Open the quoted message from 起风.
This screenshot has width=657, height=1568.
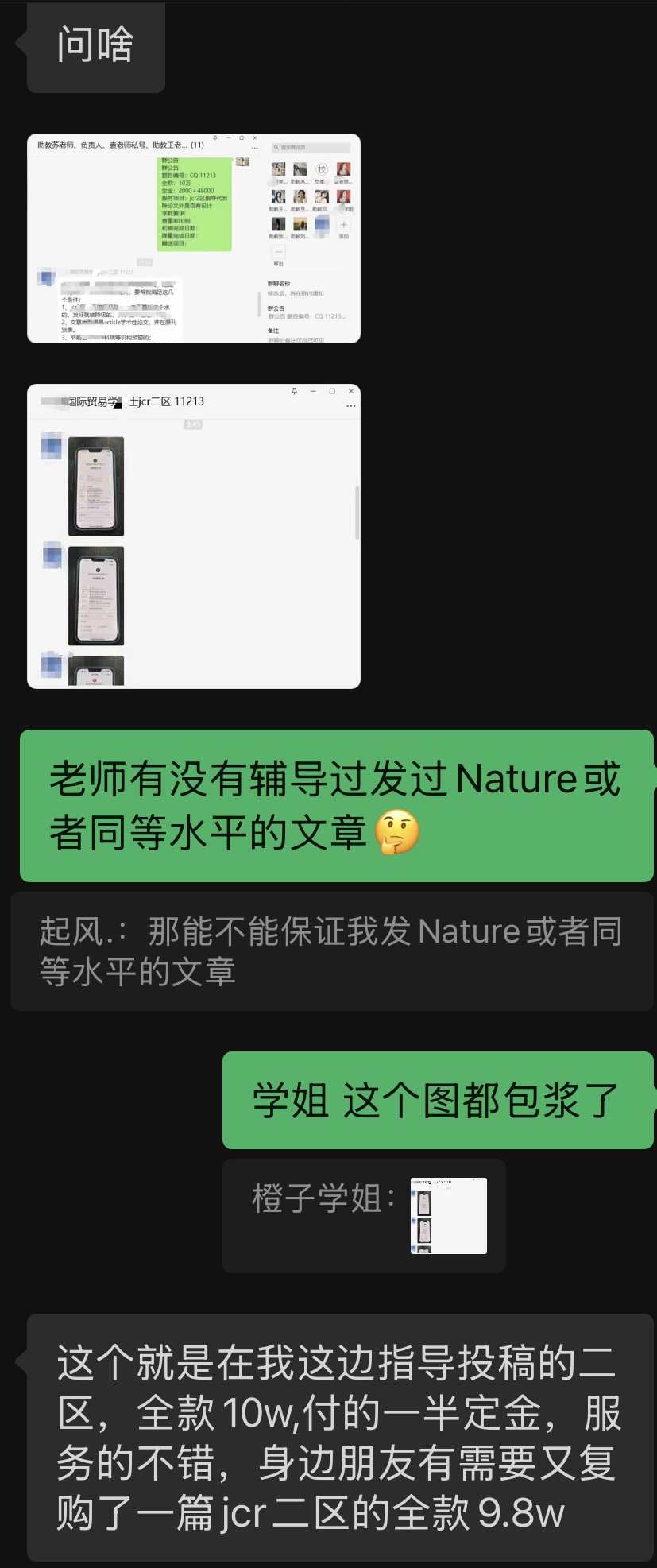click(331, 951)
